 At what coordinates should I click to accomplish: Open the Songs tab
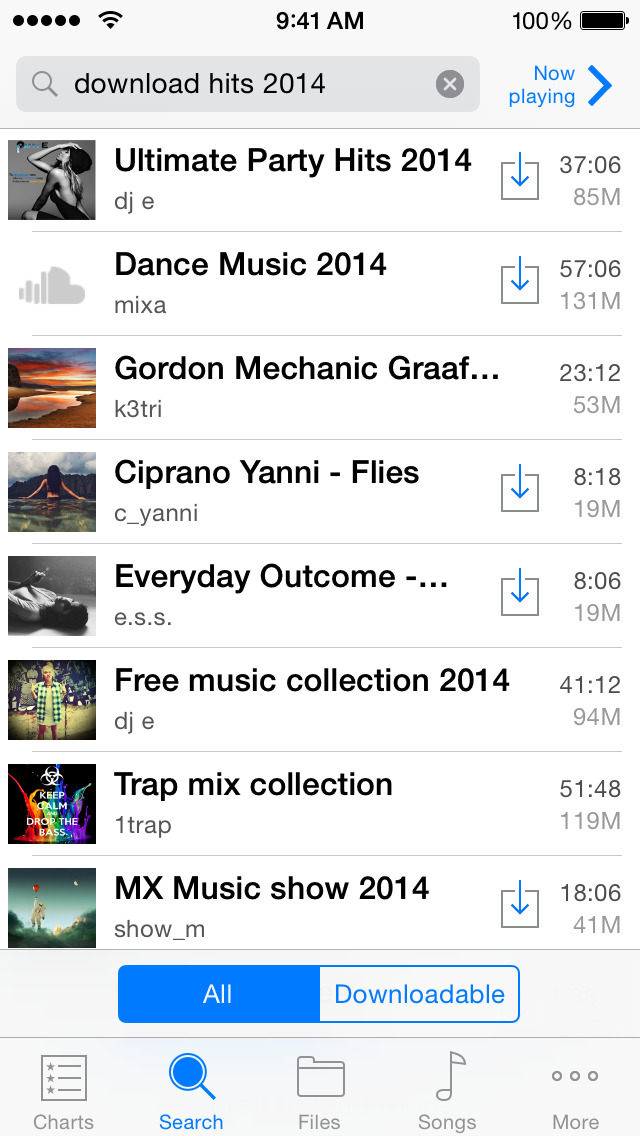click(x=447, y=1092)
